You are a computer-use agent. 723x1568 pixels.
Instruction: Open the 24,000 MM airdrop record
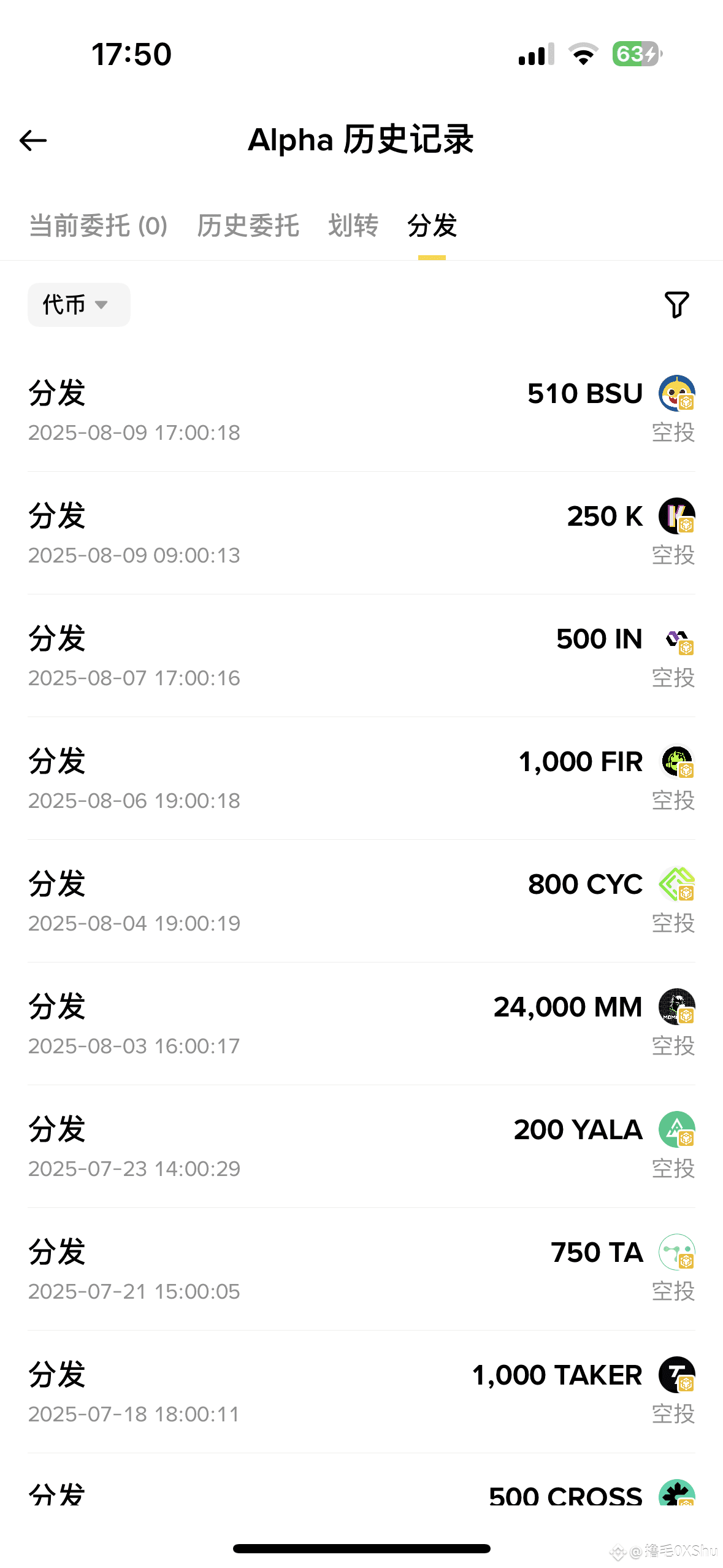361,1024
